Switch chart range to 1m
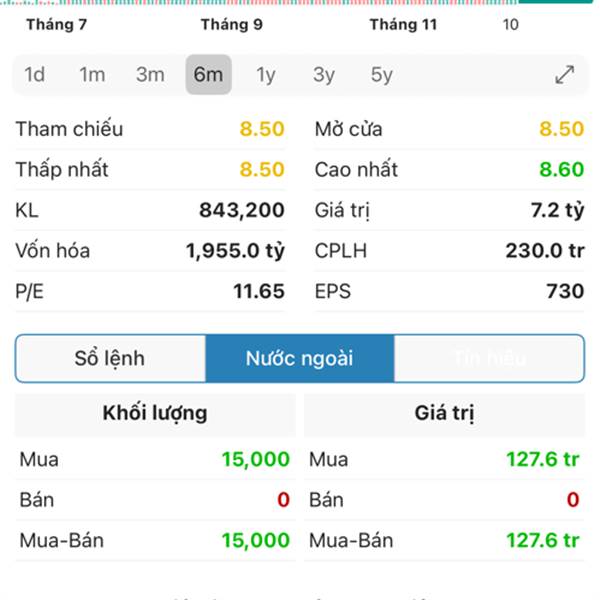Viewport: 600px width, 600px height. point(92,75)
